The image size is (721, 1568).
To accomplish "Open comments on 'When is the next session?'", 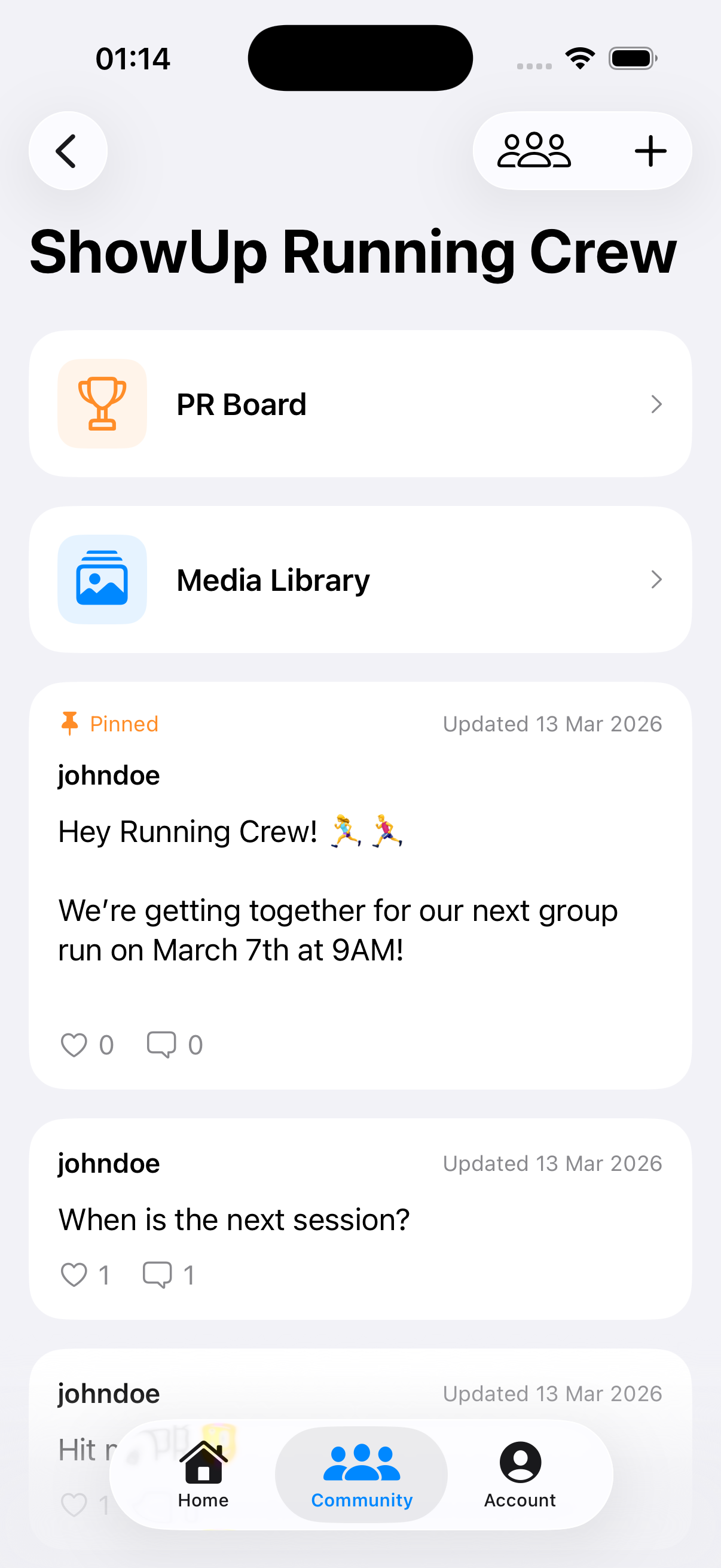I will (x=158, y=1274).
